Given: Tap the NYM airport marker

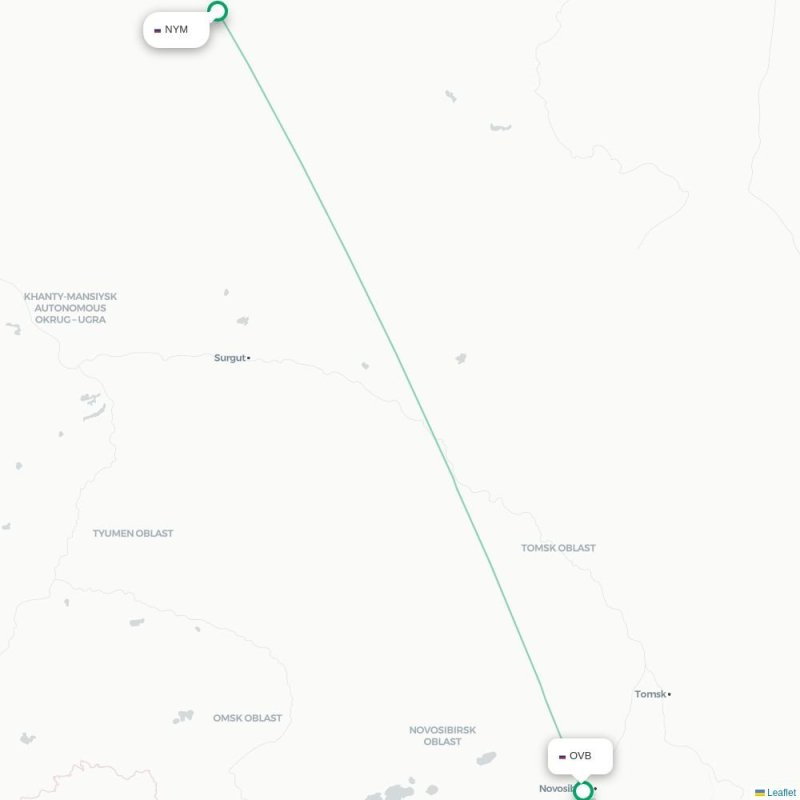Looking at the screenshot, I should [217, 11].
